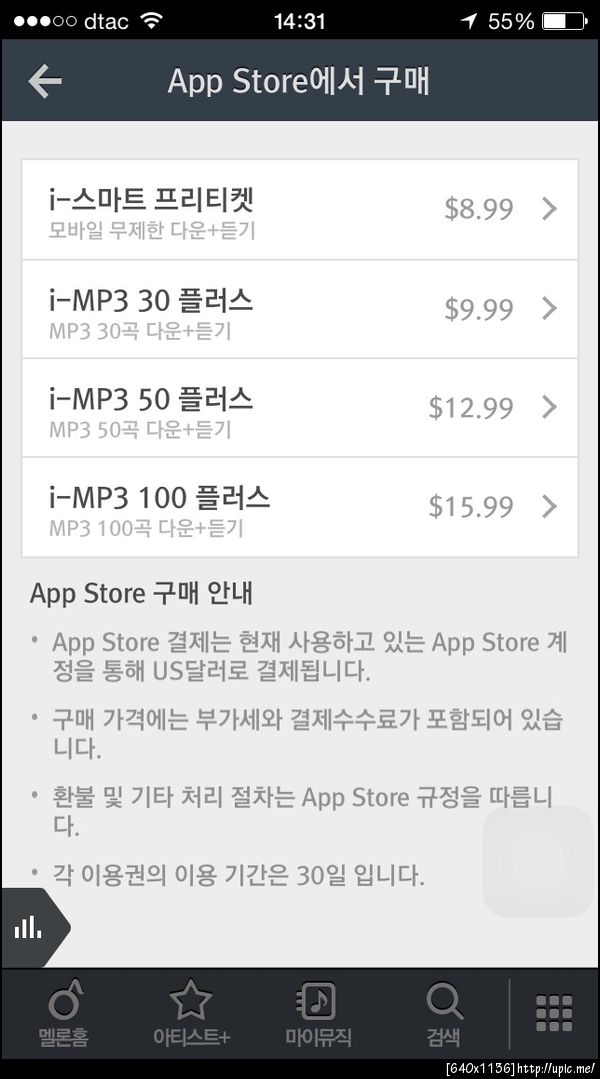Choose i-MP3 30 플러스 for $9.99
The height and width of the screenshot is (1079, 600).
click(x=299, y=309)
